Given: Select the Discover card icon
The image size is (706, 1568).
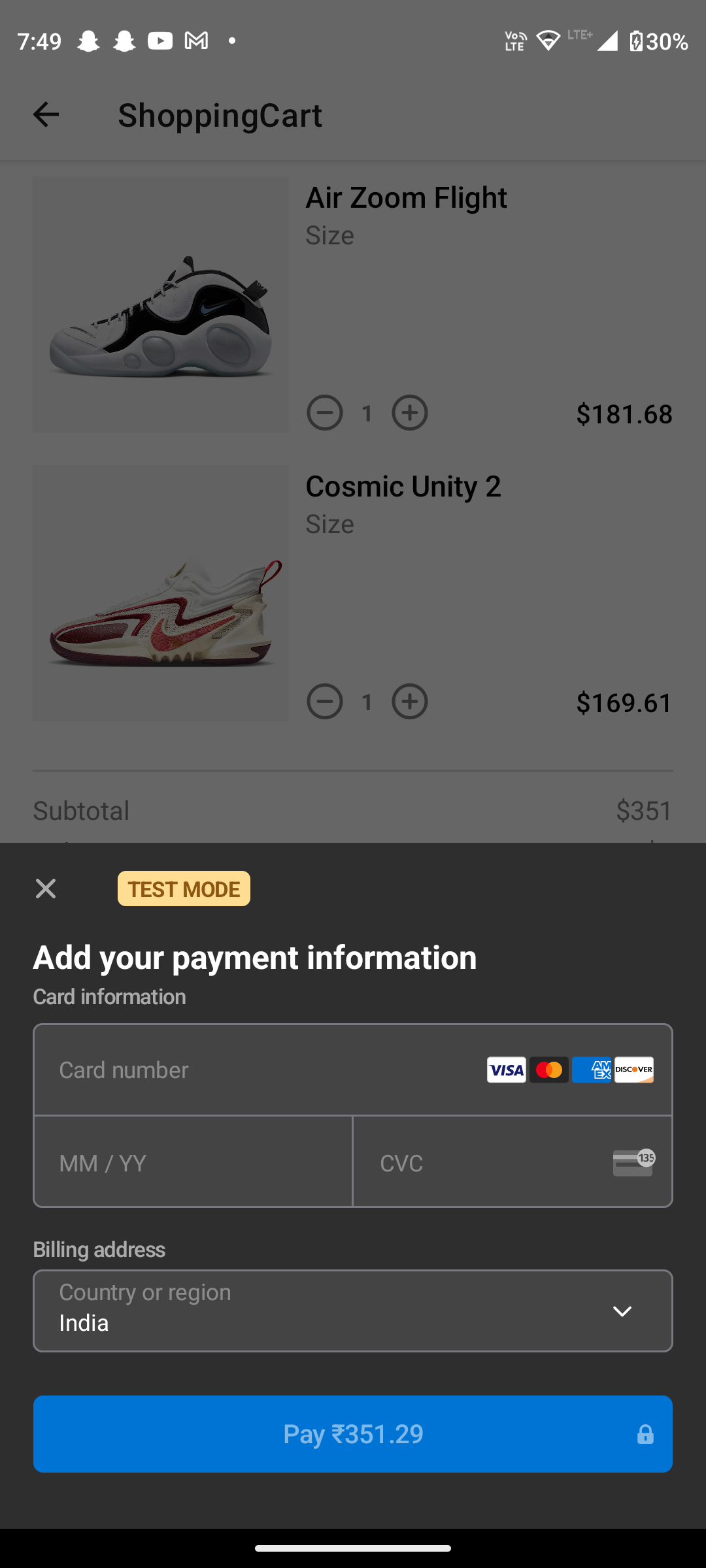Looking at the screenshot, I should point(633,1070).
